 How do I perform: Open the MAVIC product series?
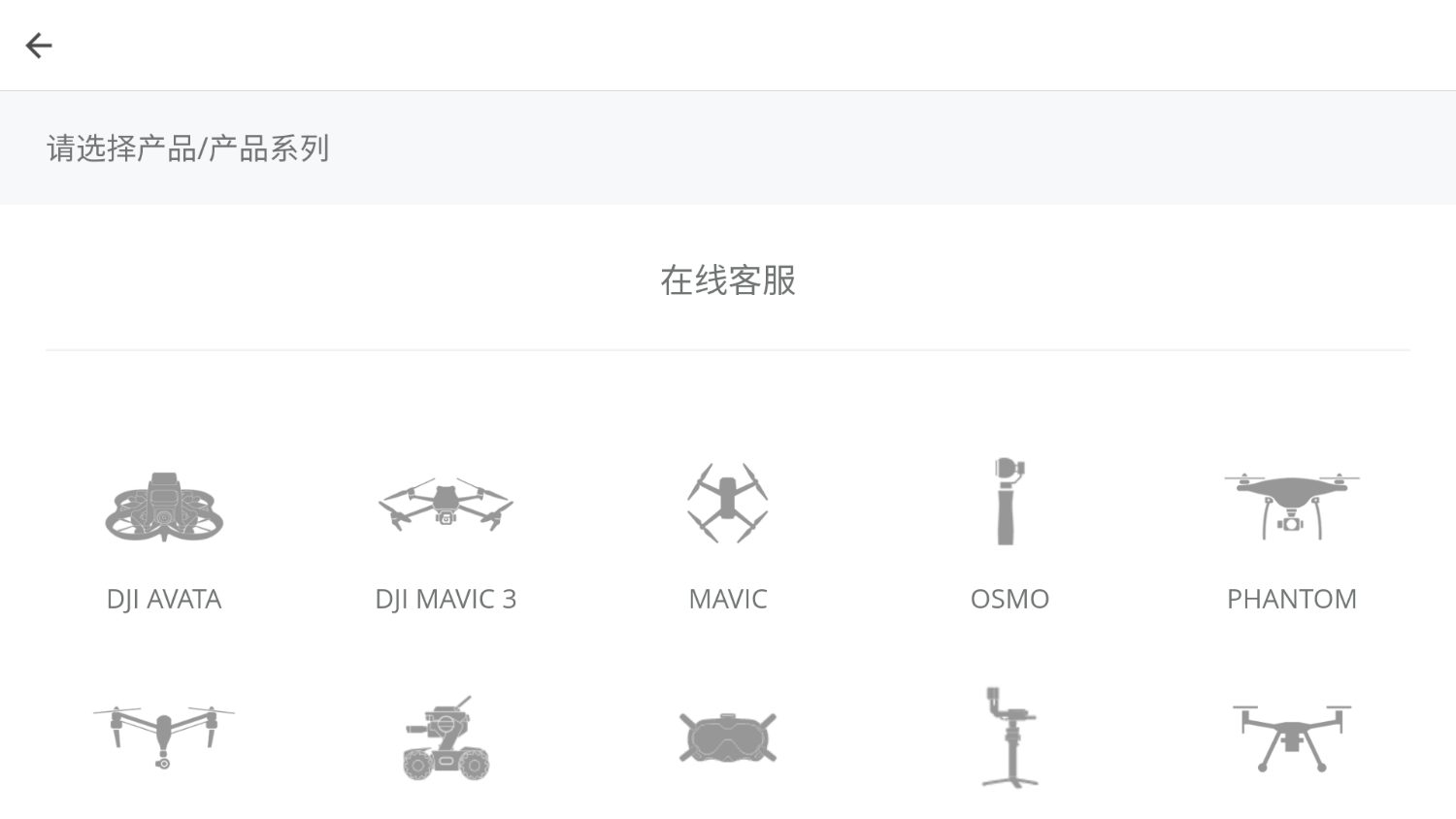(727, 532)
